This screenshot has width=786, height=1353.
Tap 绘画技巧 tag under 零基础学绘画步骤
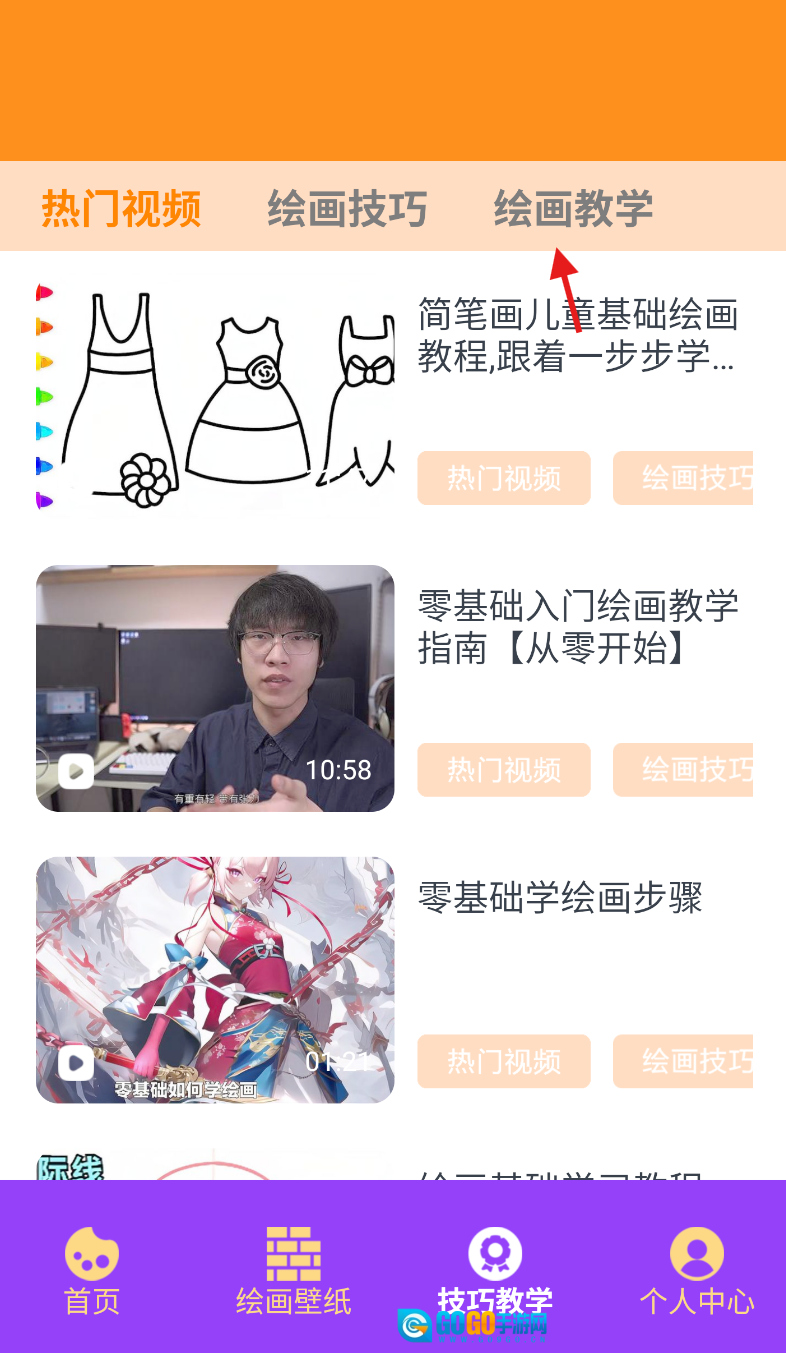(683, 1061)
